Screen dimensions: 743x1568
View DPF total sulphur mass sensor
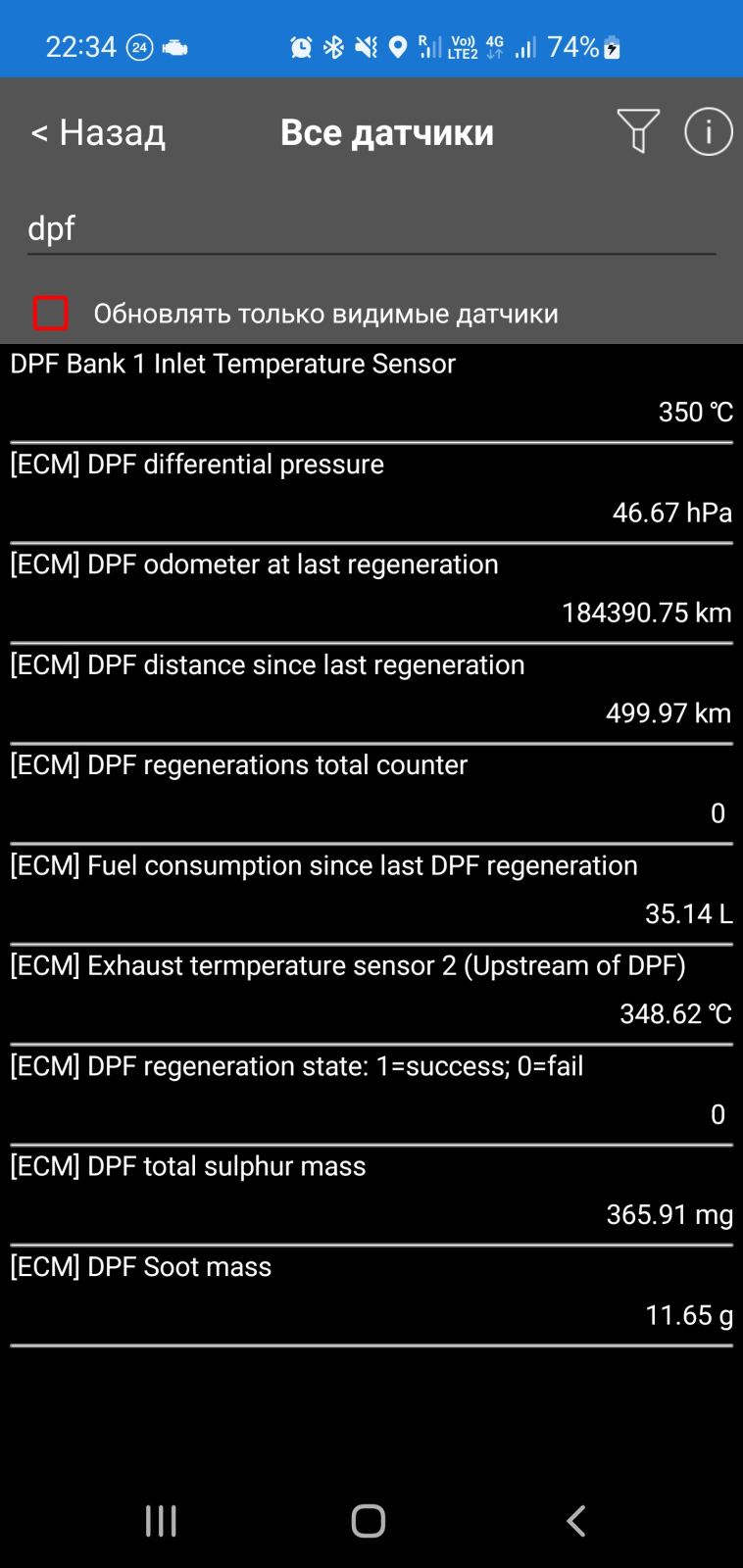tap(371, 1191)
